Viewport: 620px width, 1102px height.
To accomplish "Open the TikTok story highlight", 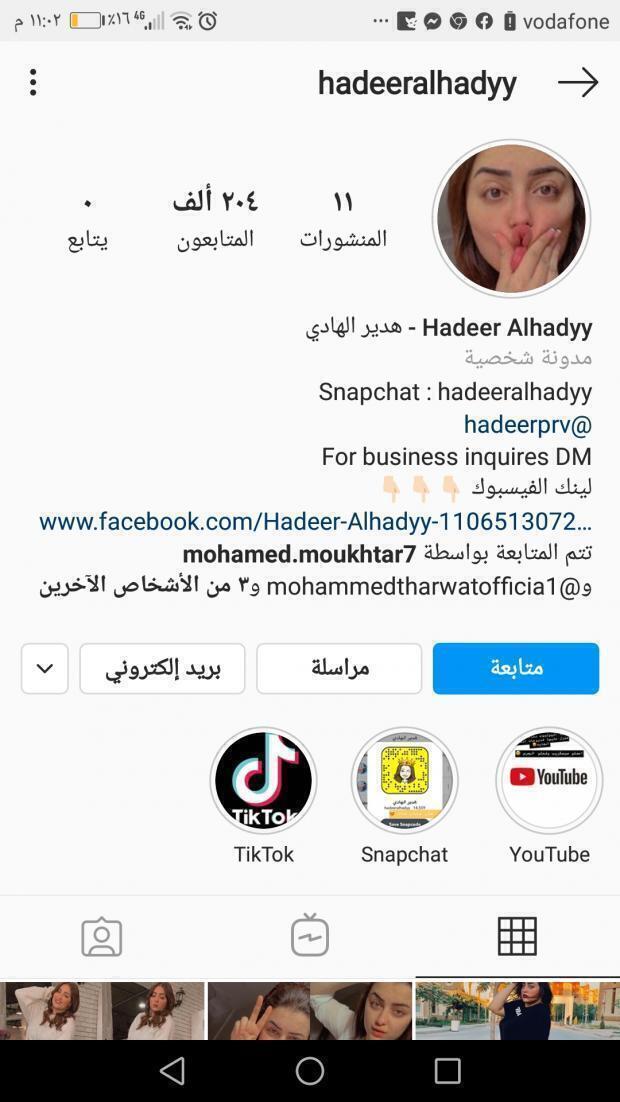I will pyautogui.click(x=263, y=780).
